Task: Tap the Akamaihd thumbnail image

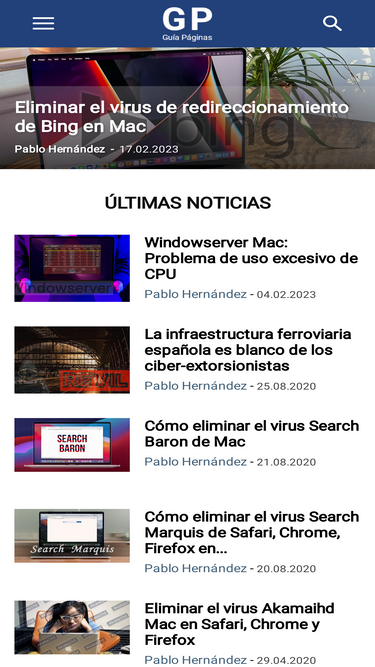Action: click(x=72, y=627)
